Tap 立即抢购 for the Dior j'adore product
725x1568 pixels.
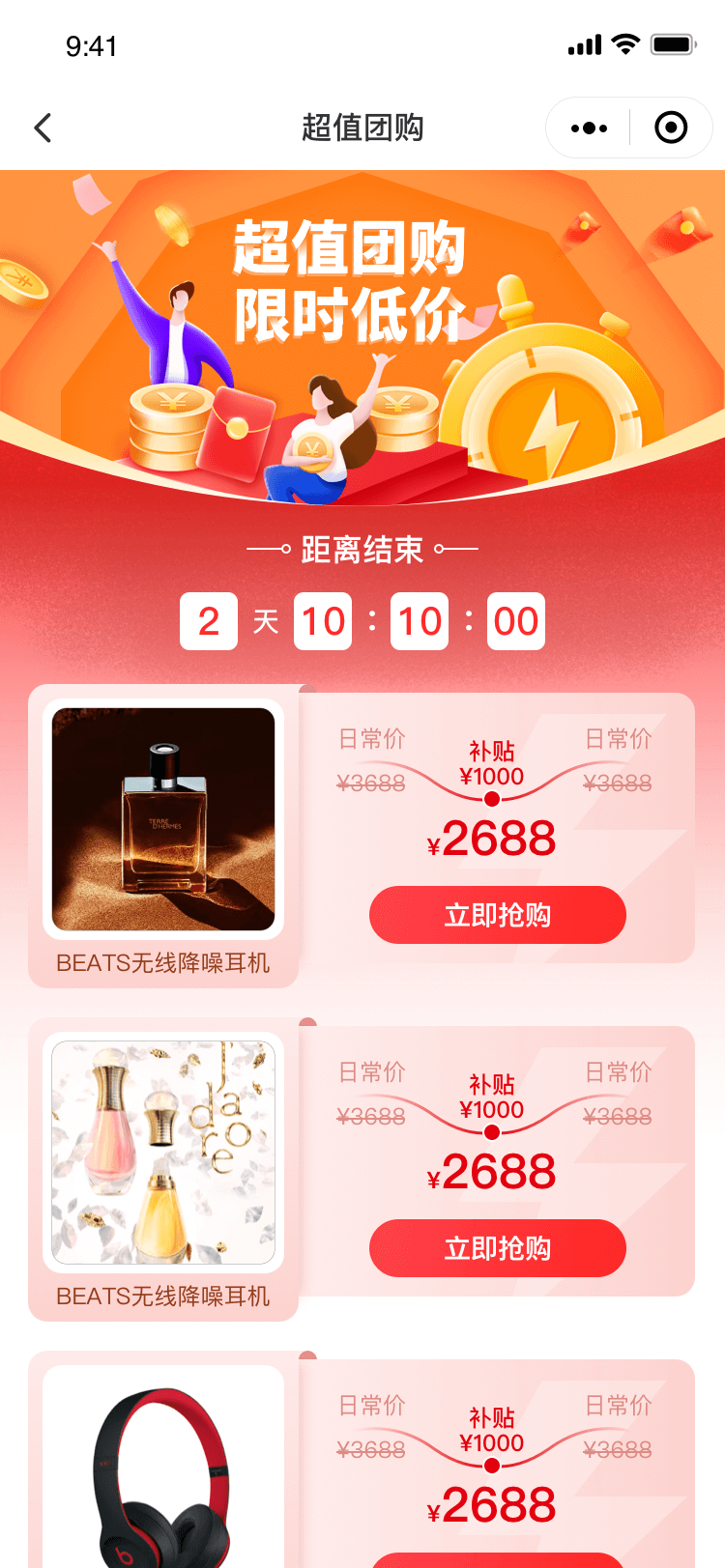pyautogui.click(x=497, y=1248)
